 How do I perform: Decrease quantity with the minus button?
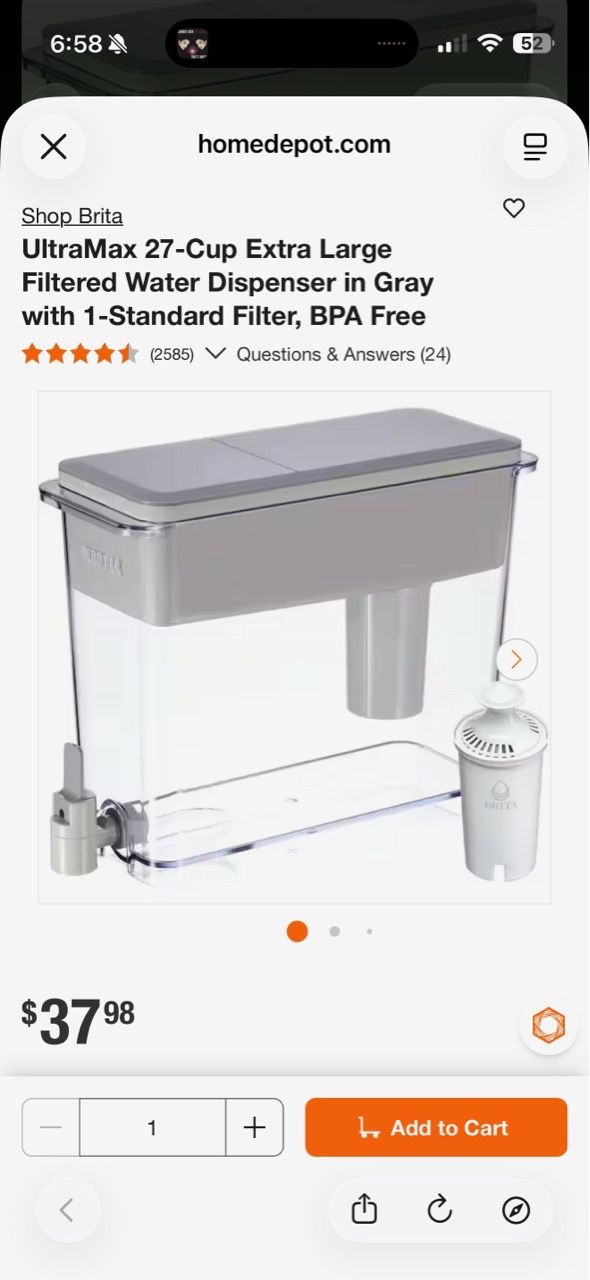[51, 1128]
